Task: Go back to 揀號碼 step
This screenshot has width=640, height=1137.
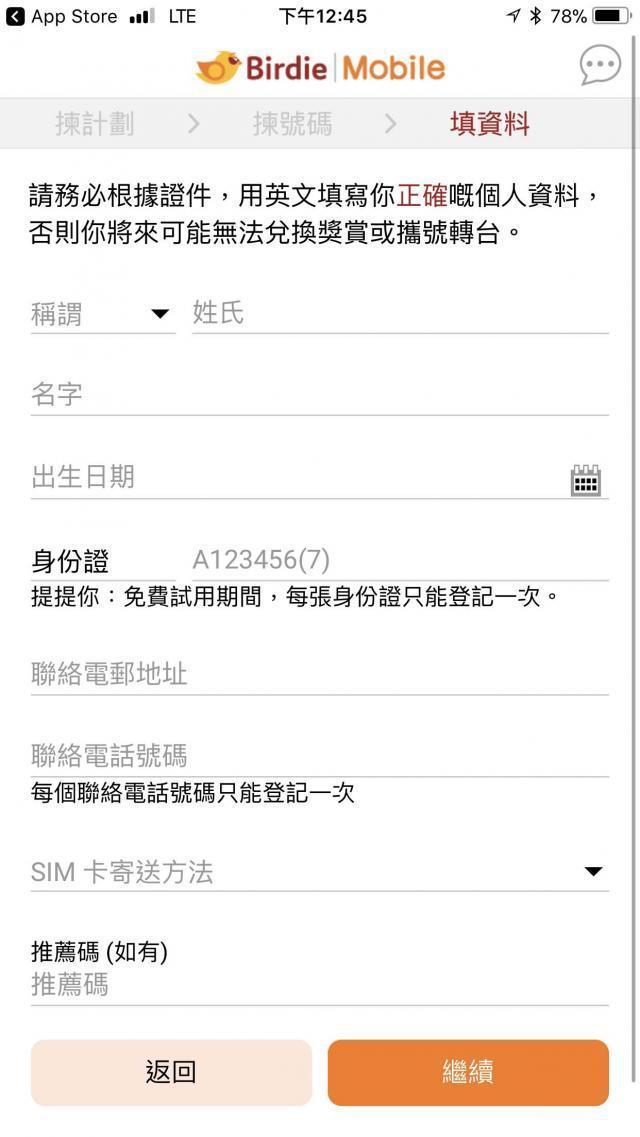Action: [292, 124]
